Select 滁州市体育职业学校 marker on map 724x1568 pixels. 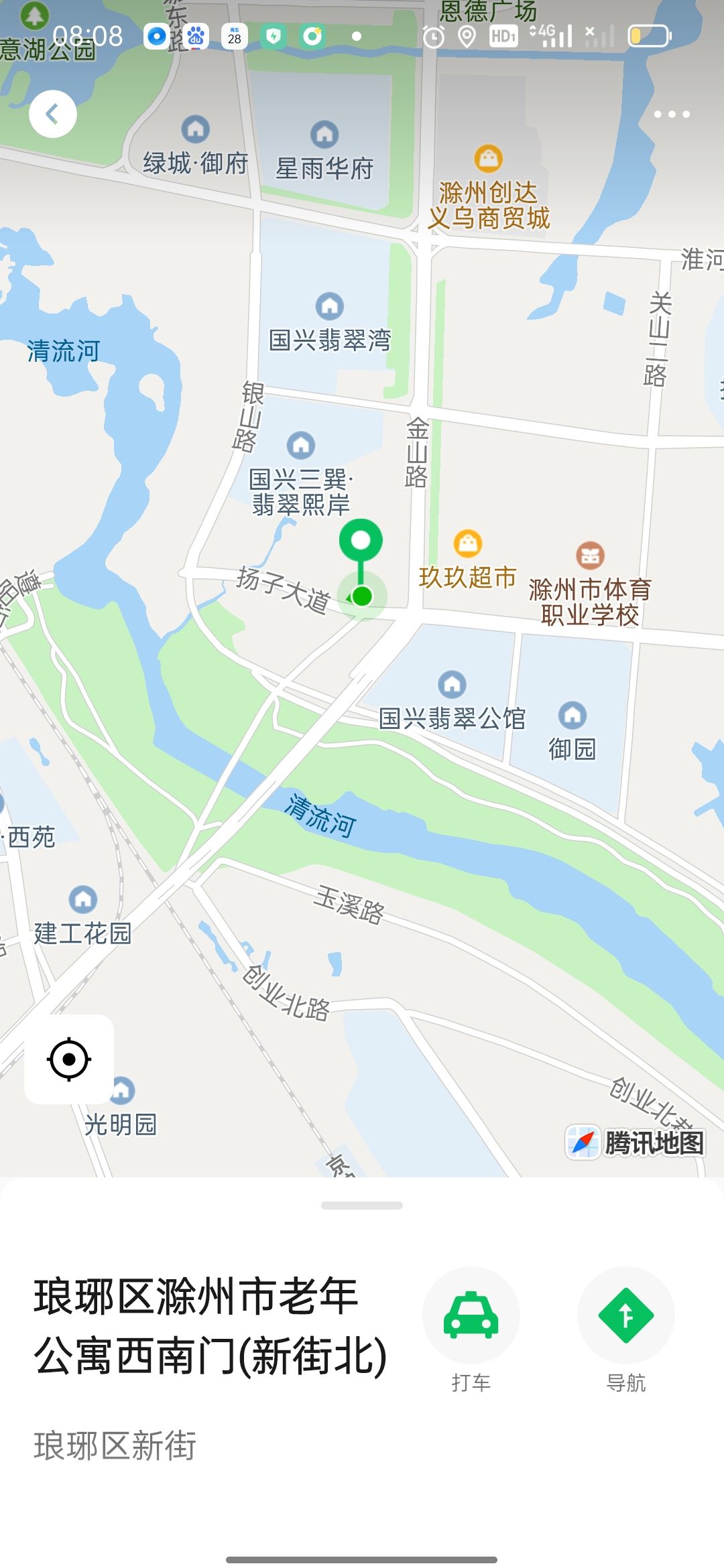tap(590, 556)
